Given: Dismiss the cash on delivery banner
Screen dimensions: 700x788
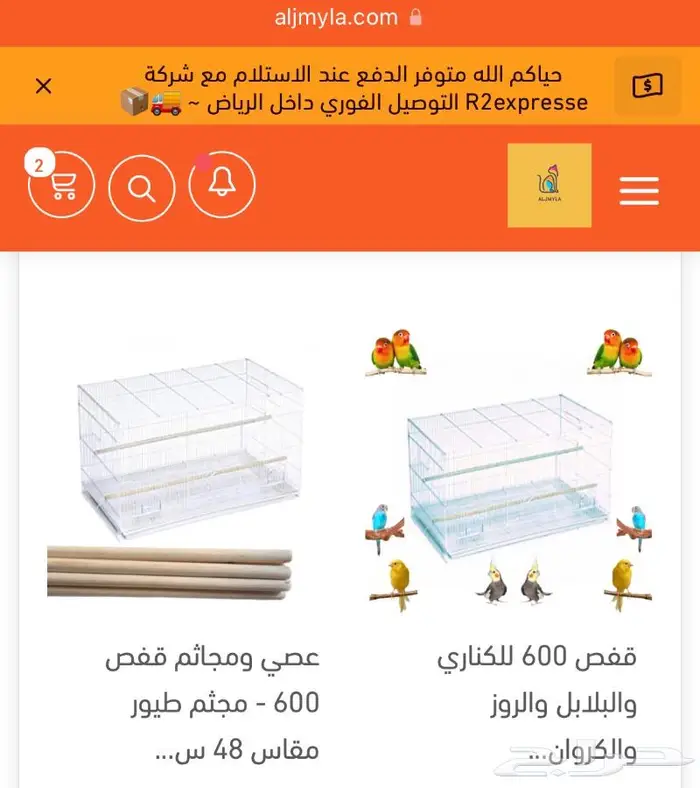Looking at the screenshot, I should [44, 86].
